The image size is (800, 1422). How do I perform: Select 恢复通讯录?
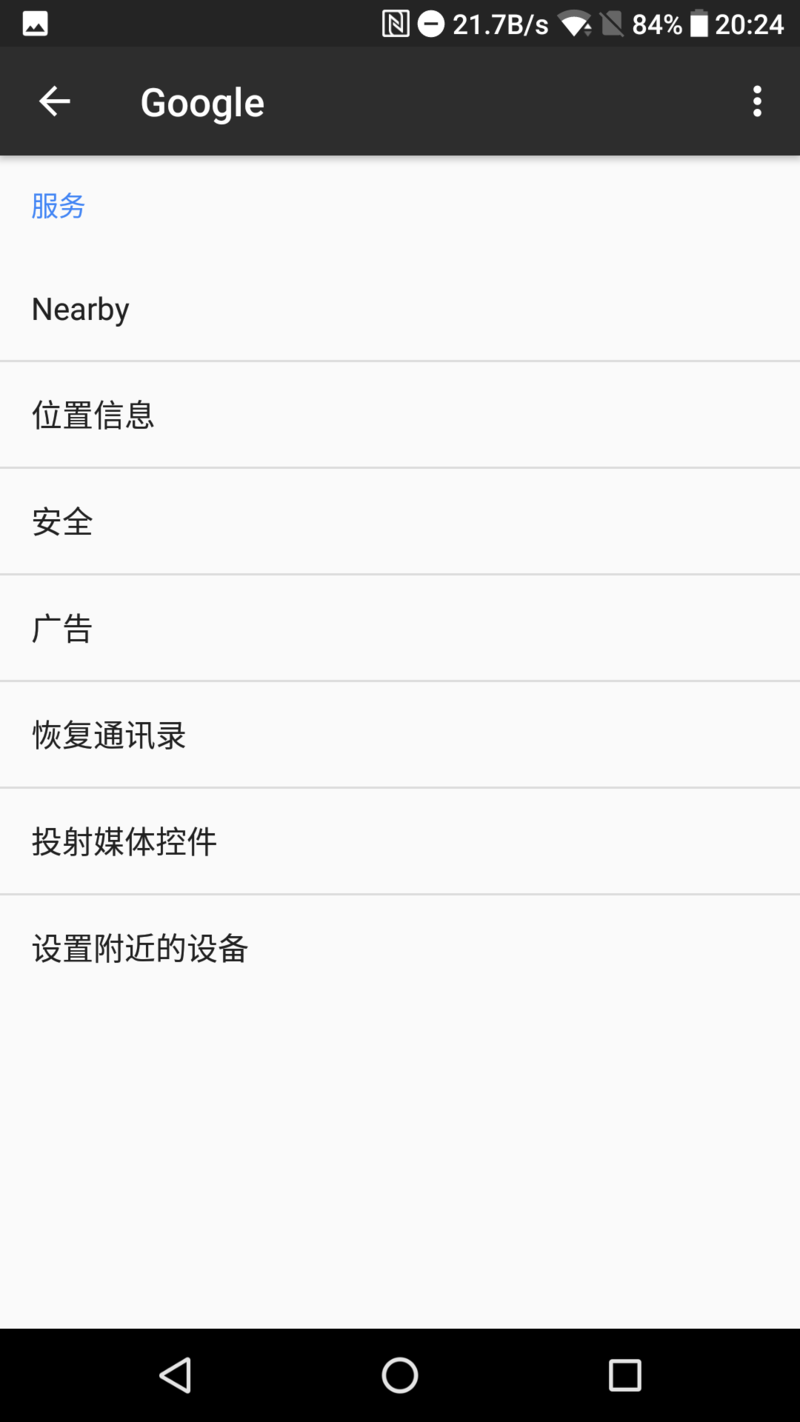point(400,735)
